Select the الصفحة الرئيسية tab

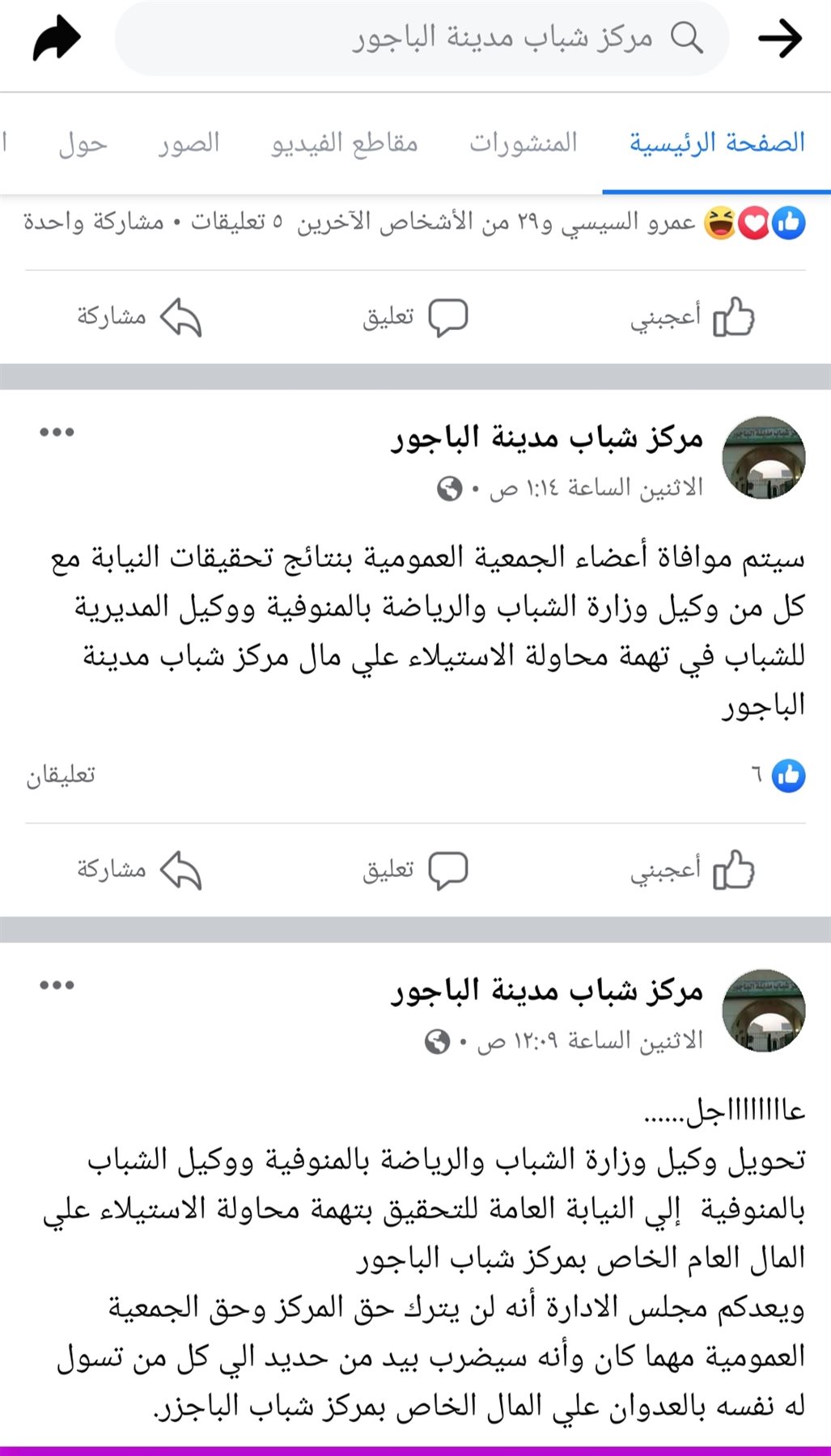tap(717, 143)
